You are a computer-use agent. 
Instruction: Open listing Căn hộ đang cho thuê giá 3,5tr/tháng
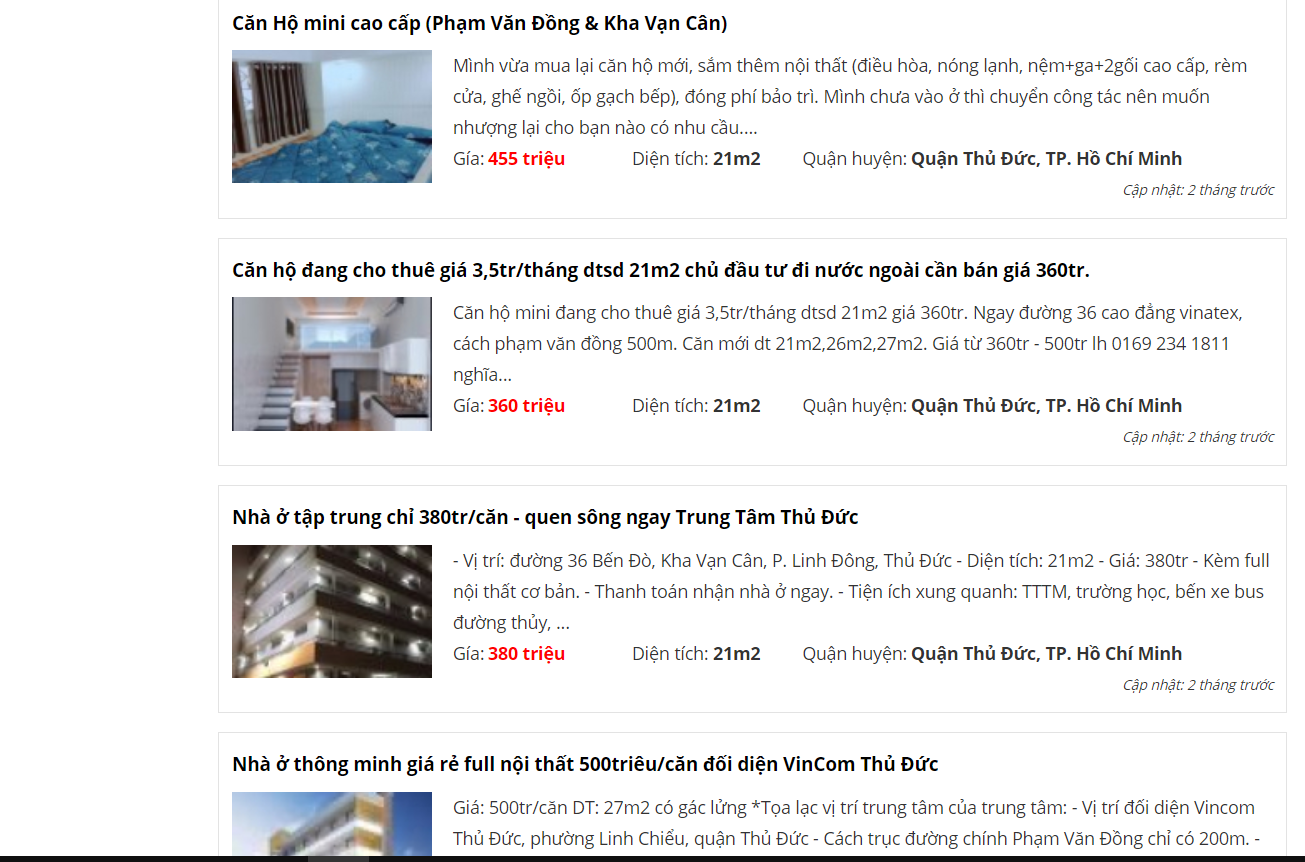660,270
